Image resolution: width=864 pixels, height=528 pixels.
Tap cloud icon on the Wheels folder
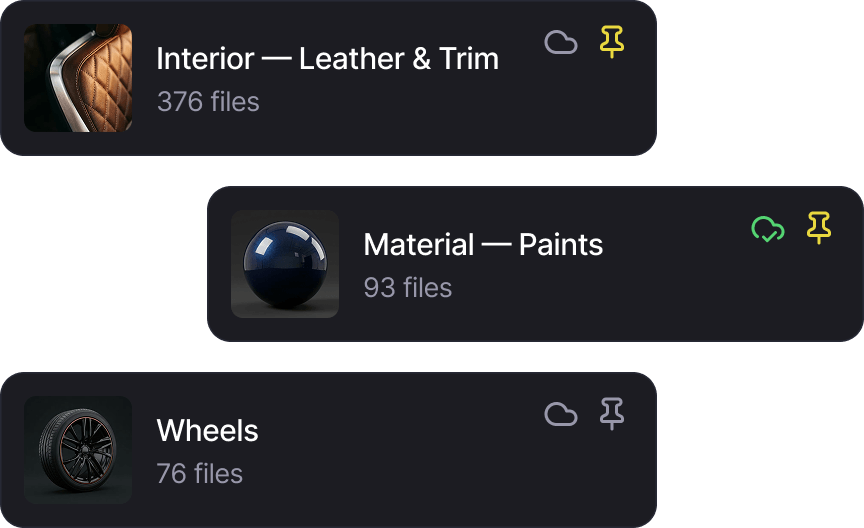(561, 414)
